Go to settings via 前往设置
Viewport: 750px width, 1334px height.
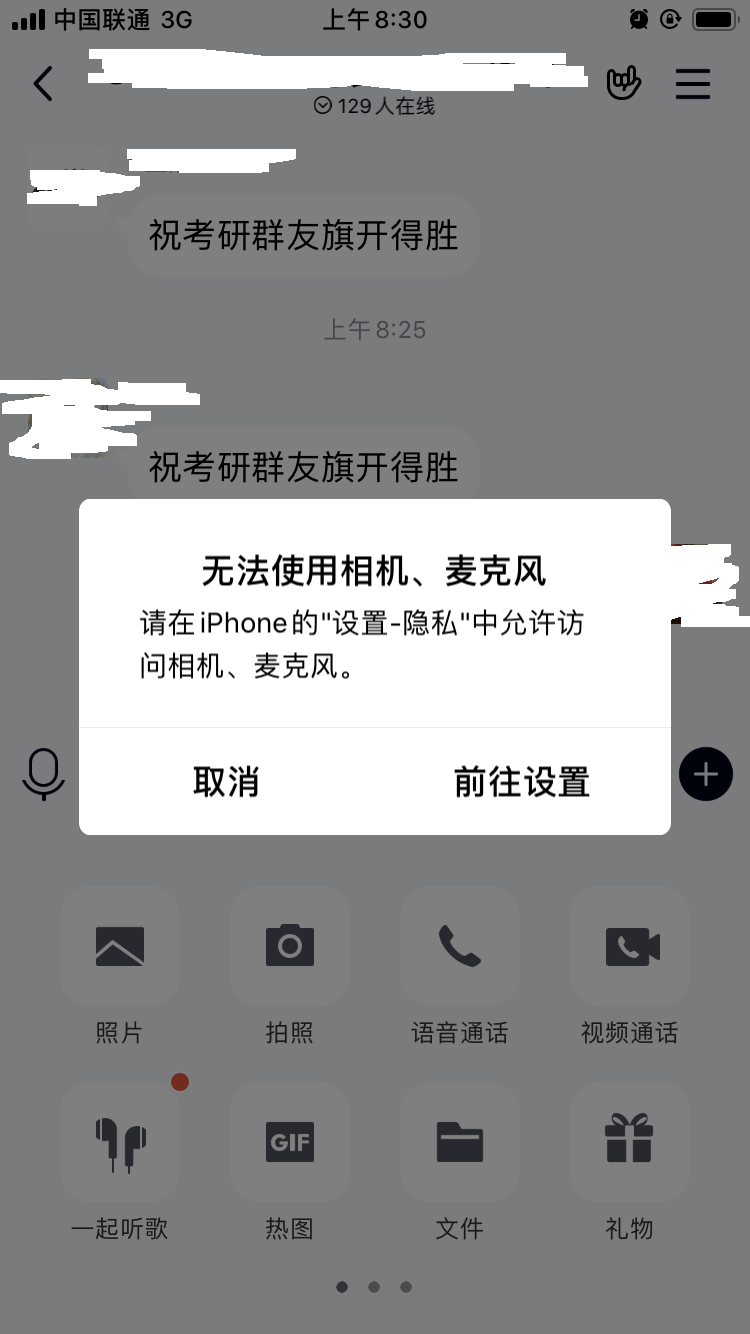pos(522,781)
